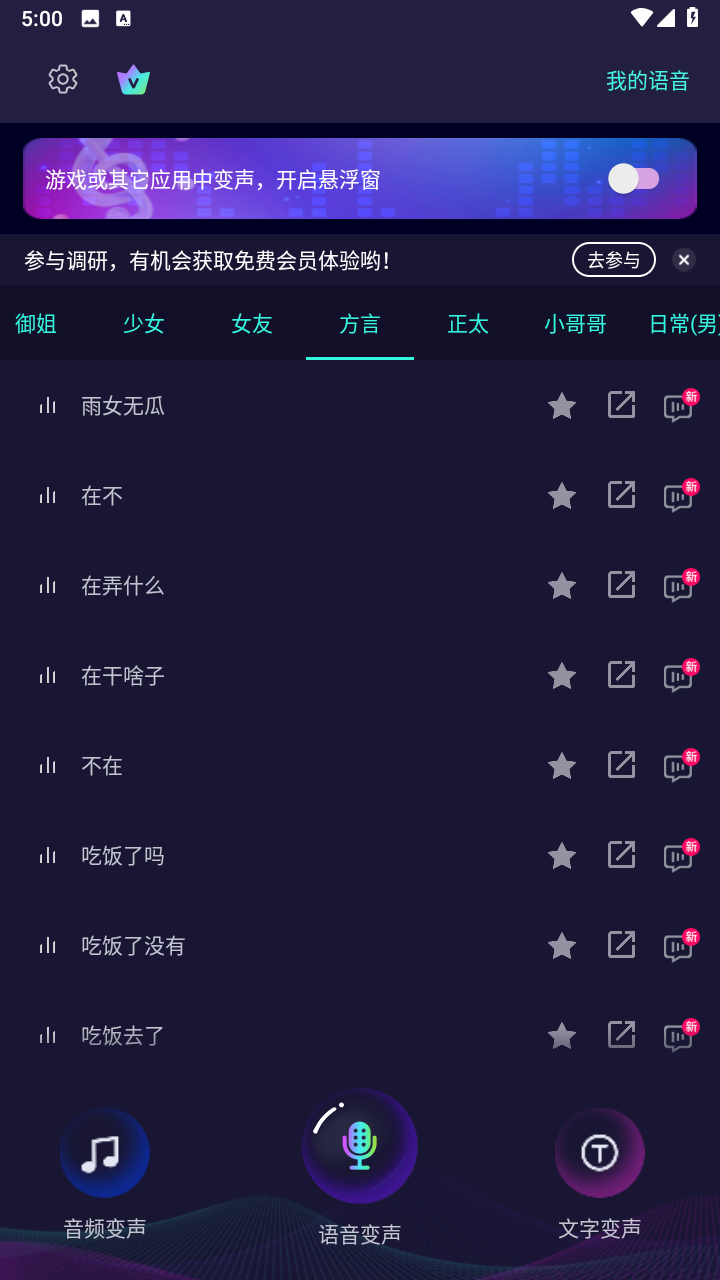Open the VIP crown icon
This screenshot has height=1280, width=720.
pos(133,80)
